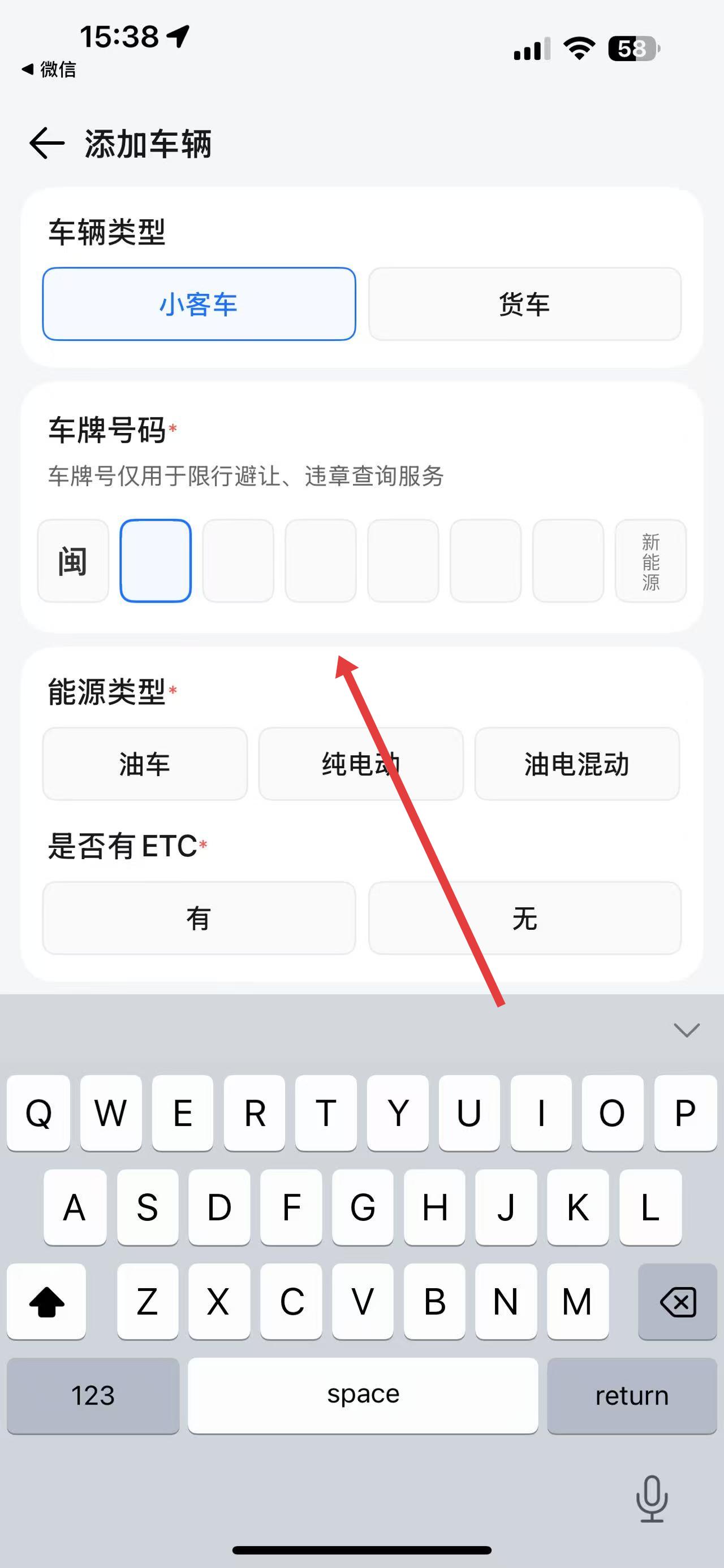Choose 纯电动 energy type
This screenshot has height=1568, width=724.
click(x=360, y=764)
